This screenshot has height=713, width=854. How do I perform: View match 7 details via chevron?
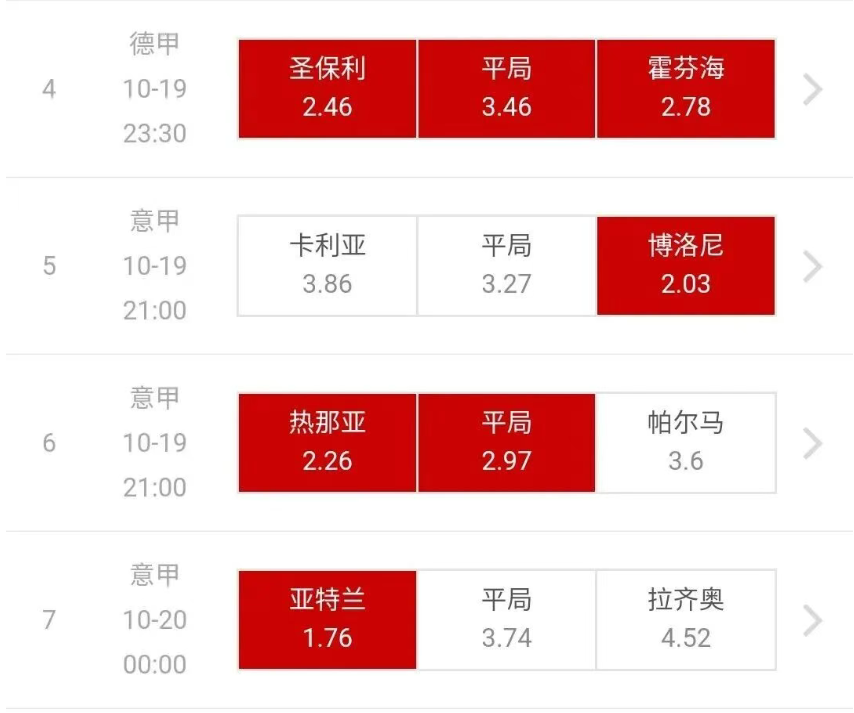[812, 620]
